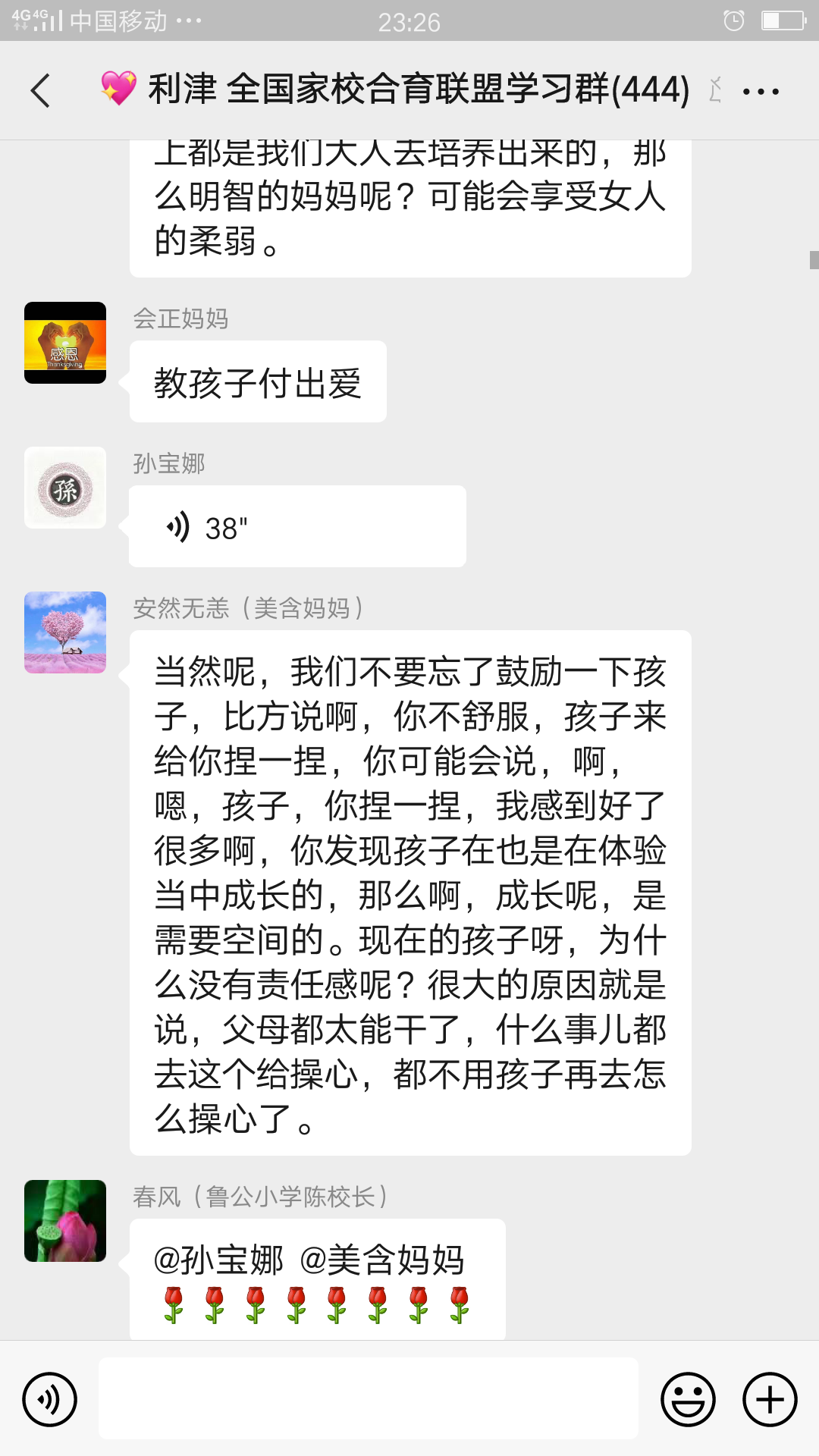Tap the @孙宝娜 mention
This screenshot has width=819, height=1456.
click(215, 1260)
